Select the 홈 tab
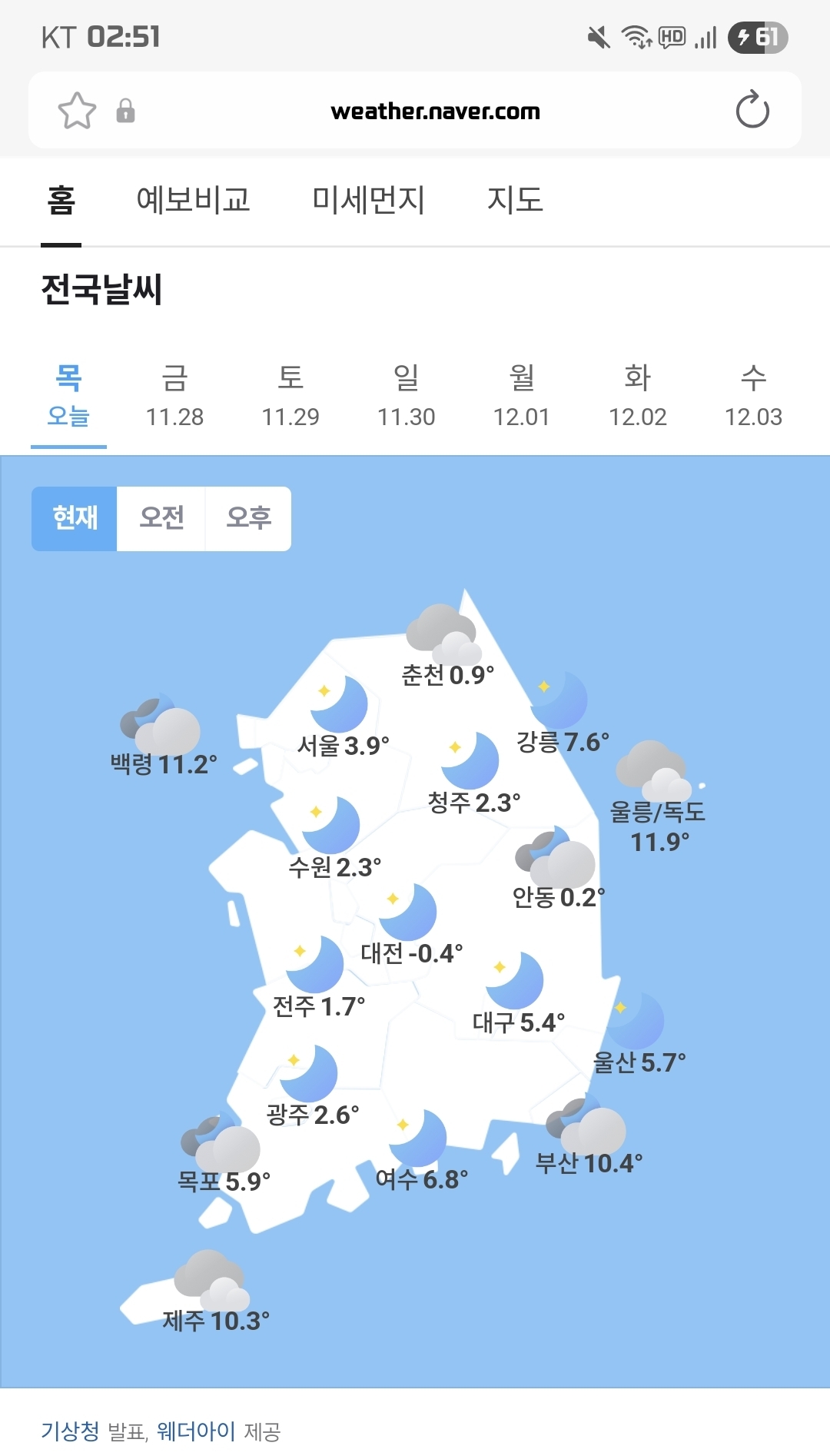830x1456 pixels. point(61,200)
